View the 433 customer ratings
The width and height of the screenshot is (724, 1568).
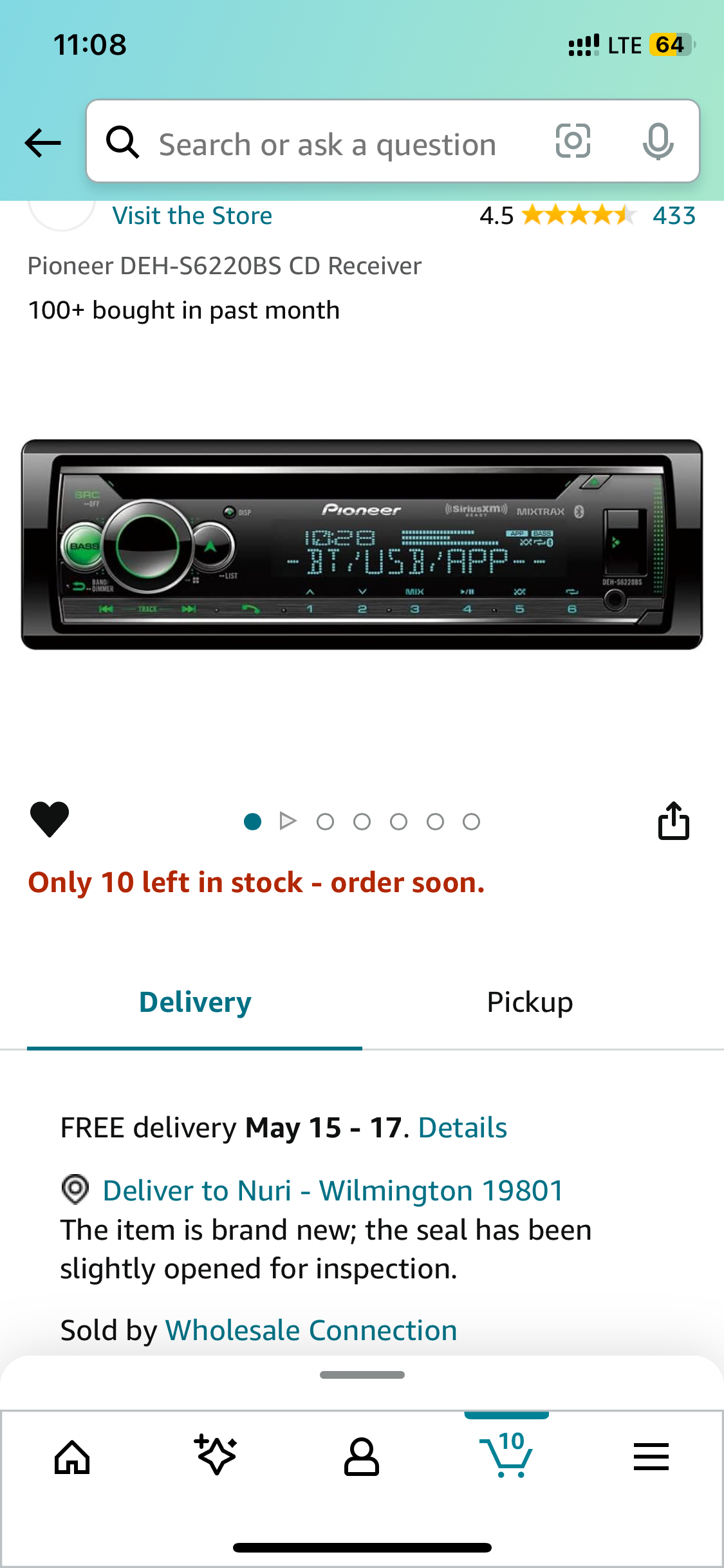coord(673,216)
